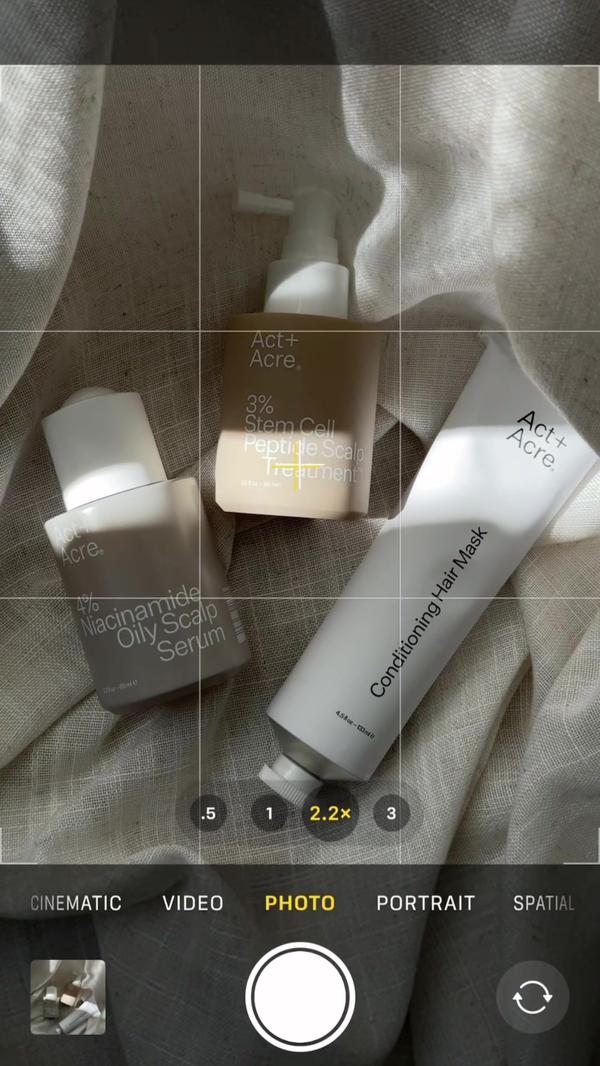This screenshot has height=1066, width=600.
Task: Take a photo with the shutter button
Action: 300,997
